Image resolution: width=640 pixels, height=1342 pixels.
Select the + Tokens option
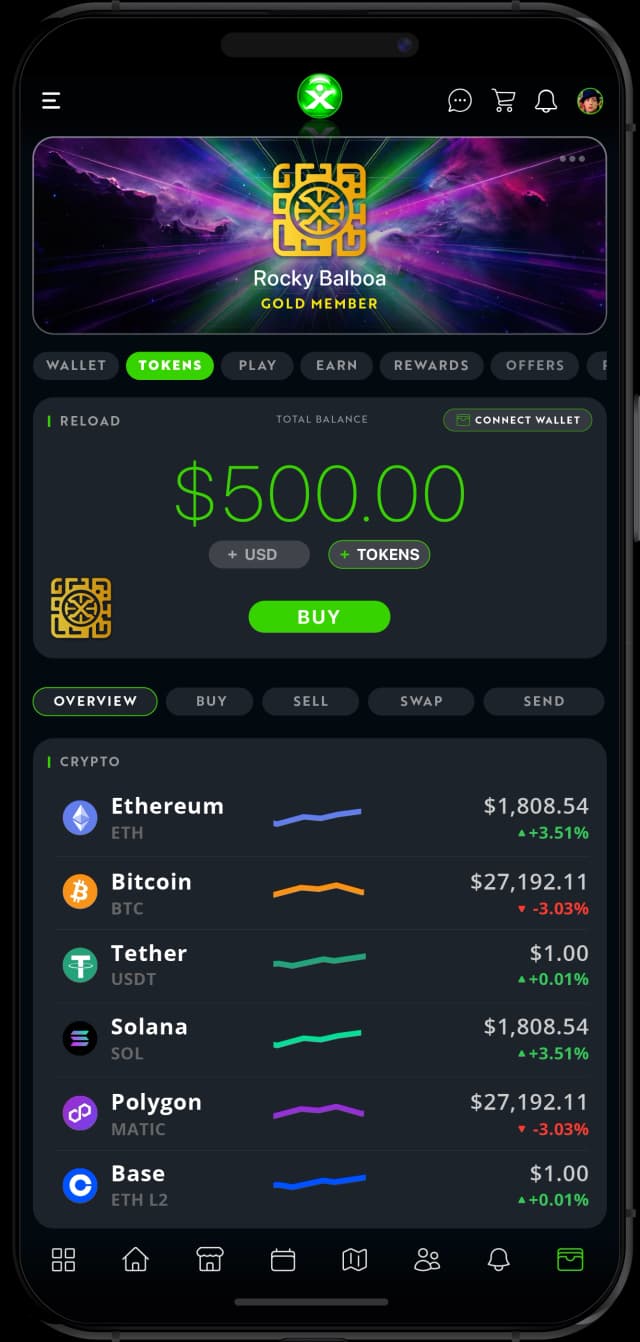[x=379, y=554]
